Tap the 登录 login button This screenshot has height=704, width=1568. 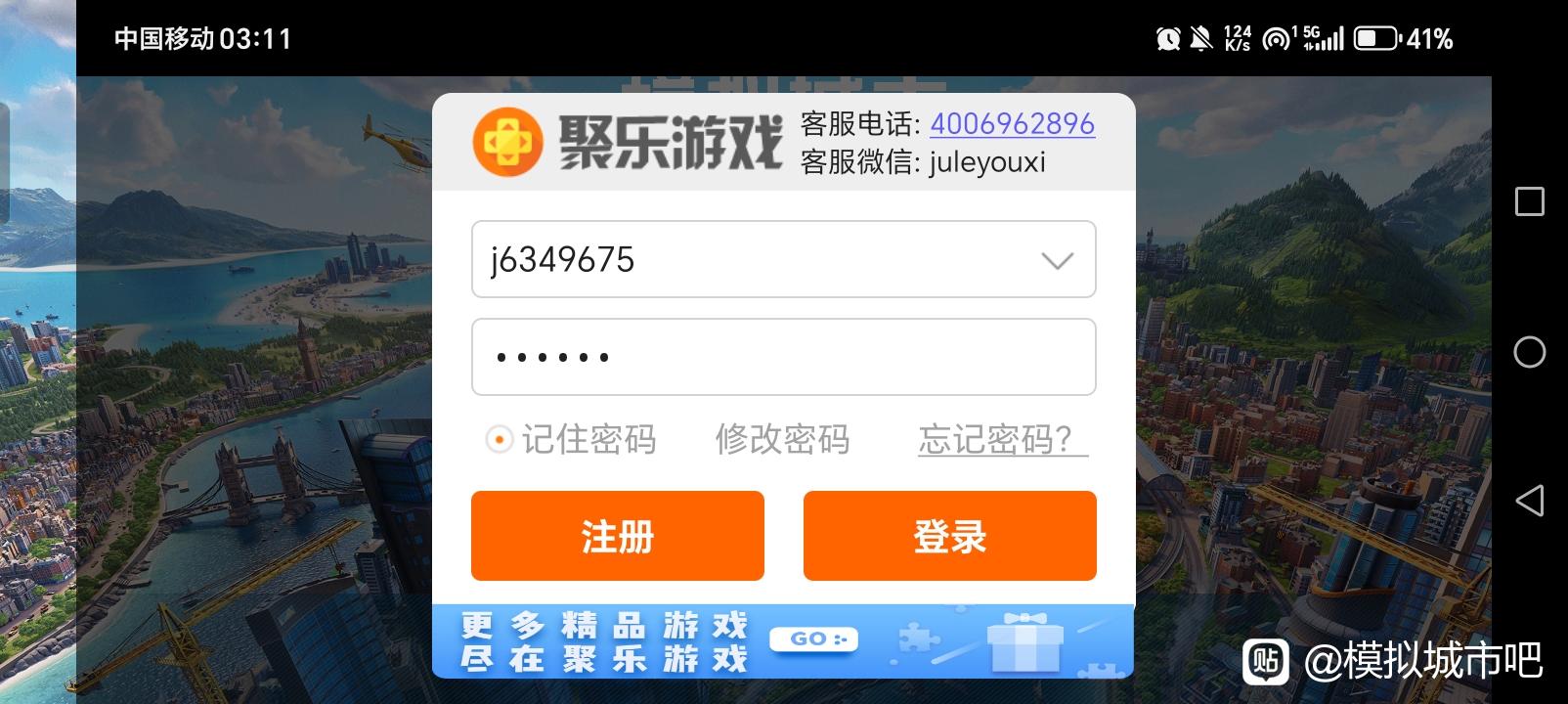[x=949, y=536]
